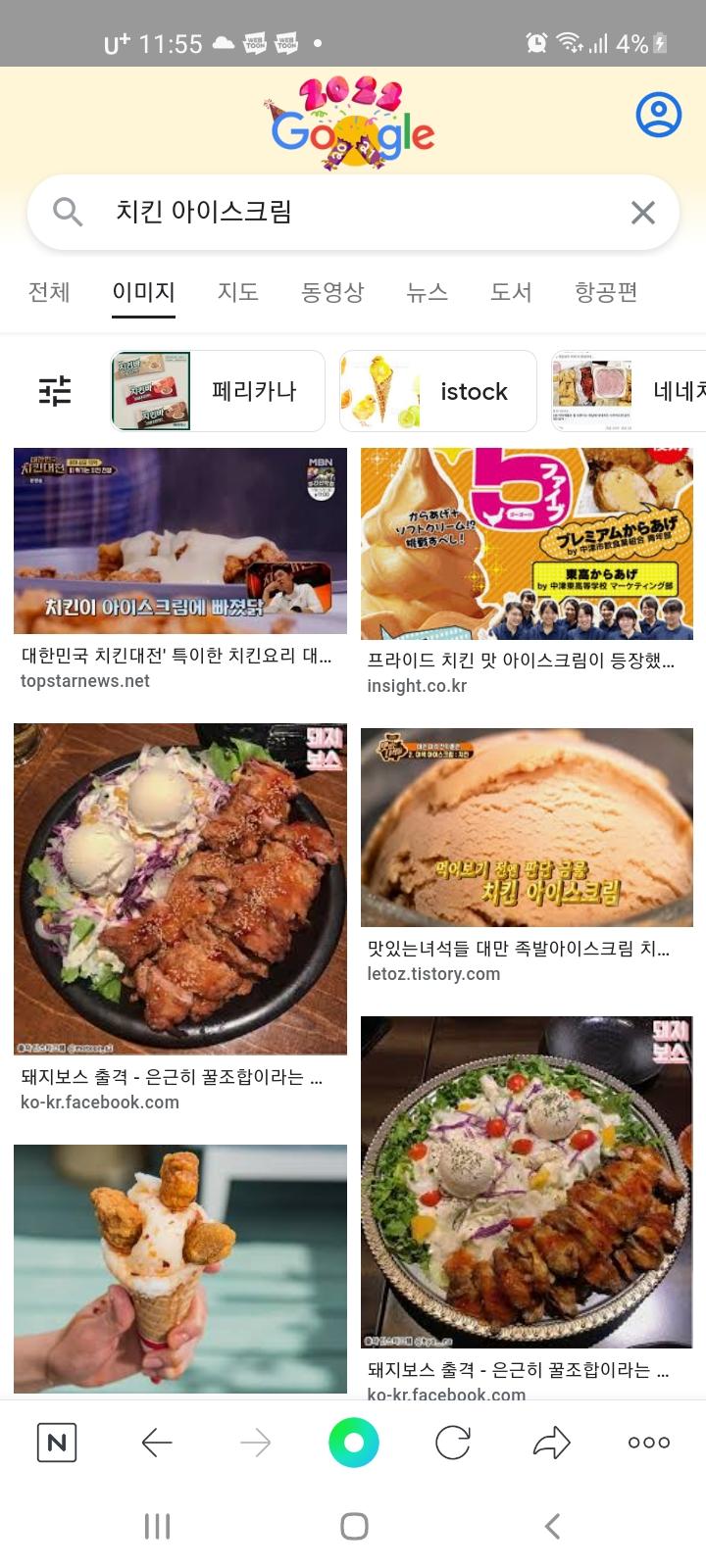Reload the page with the refresh icon

[453, 1443]
